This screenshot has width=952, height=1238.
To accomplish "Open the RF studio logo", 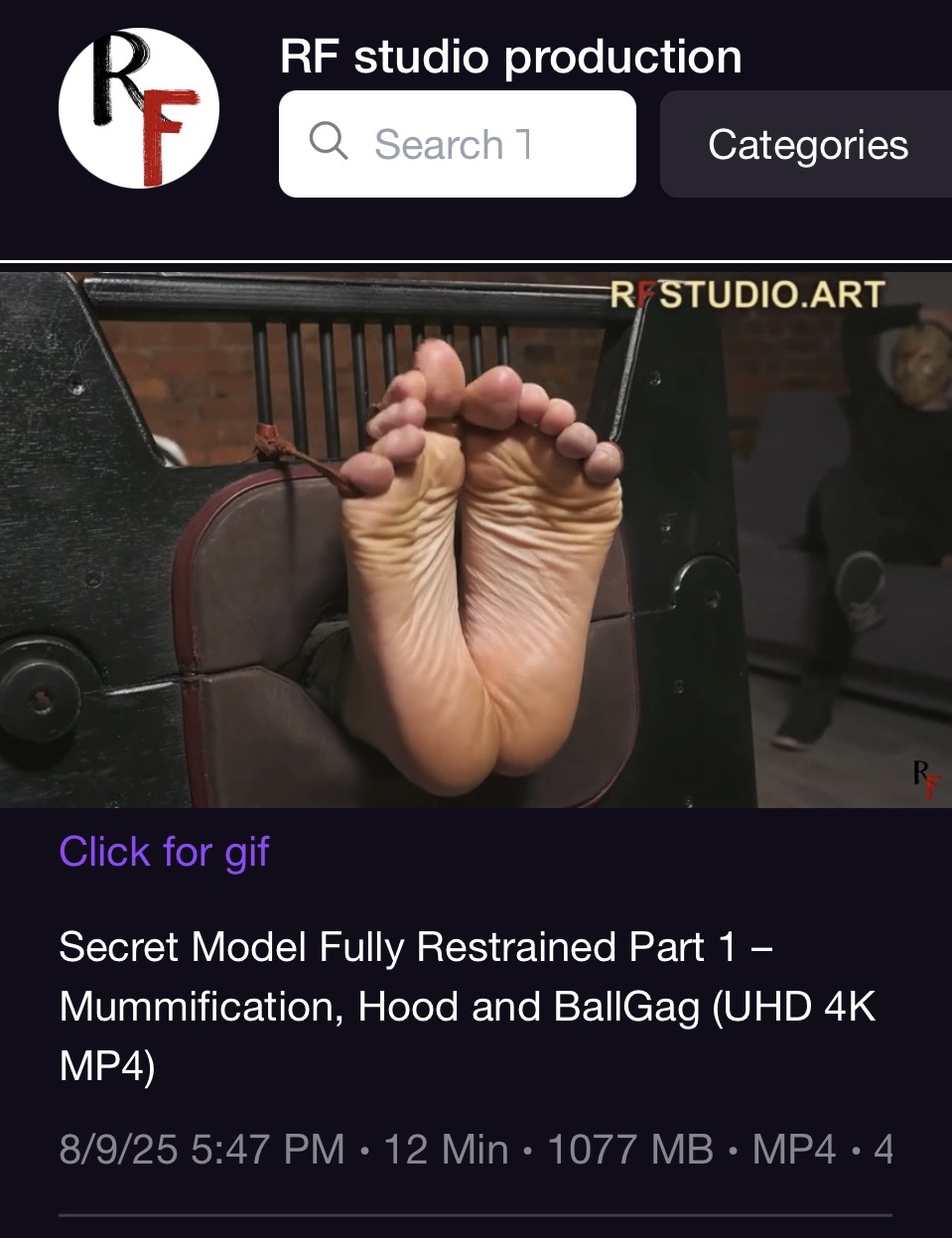I will pyautogui.click(x=139, y=108).
